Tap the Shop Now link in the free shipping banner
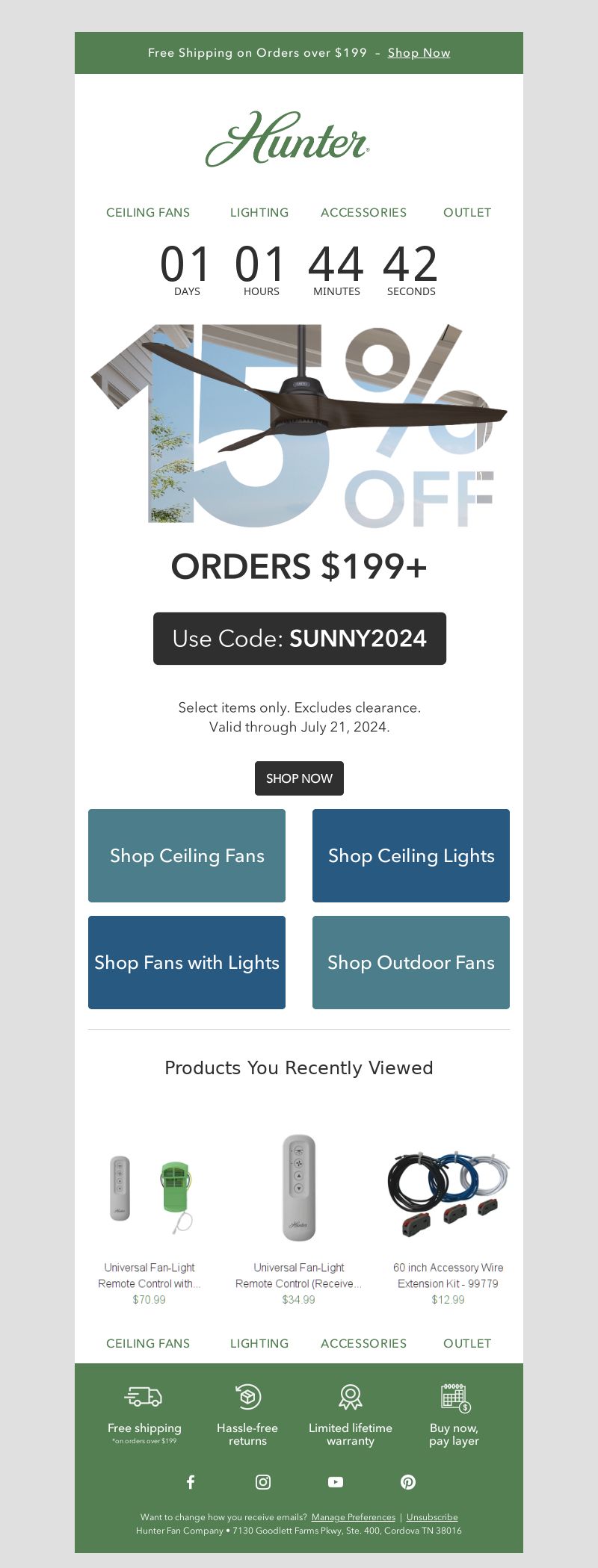 click(x=419, y=53)
